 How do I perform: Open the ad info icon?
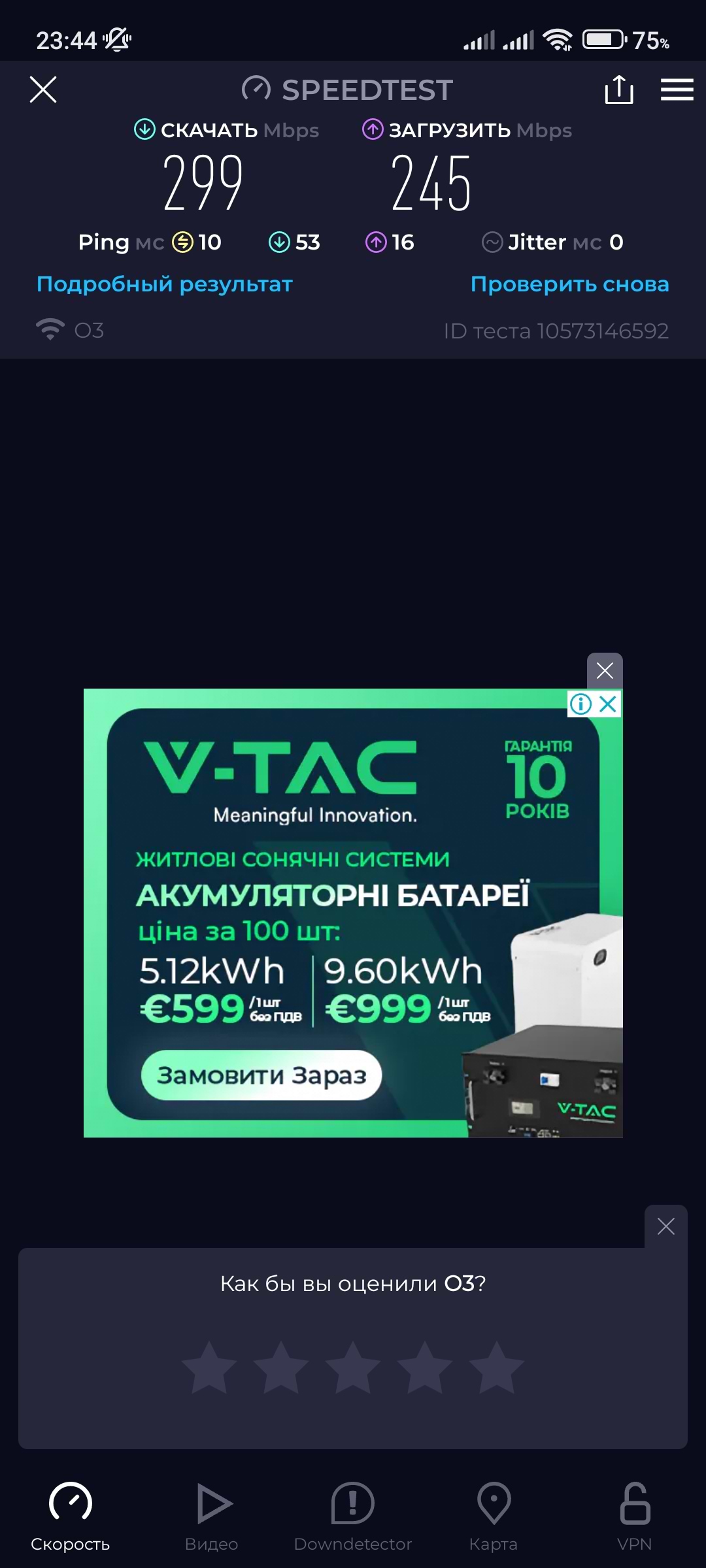coord(580,704)
